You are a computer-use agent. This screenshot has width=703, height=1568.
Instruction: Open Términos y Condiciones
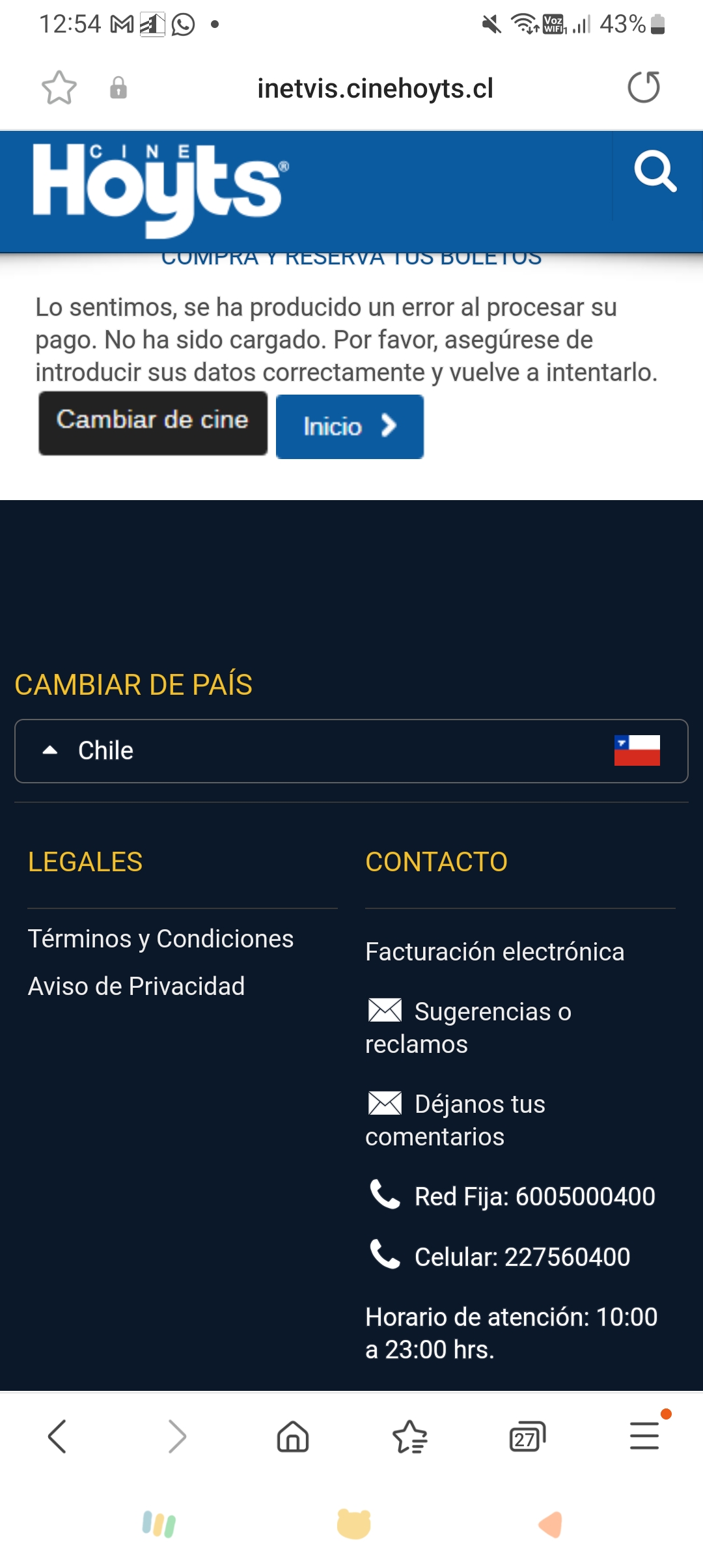pos(161,939)
